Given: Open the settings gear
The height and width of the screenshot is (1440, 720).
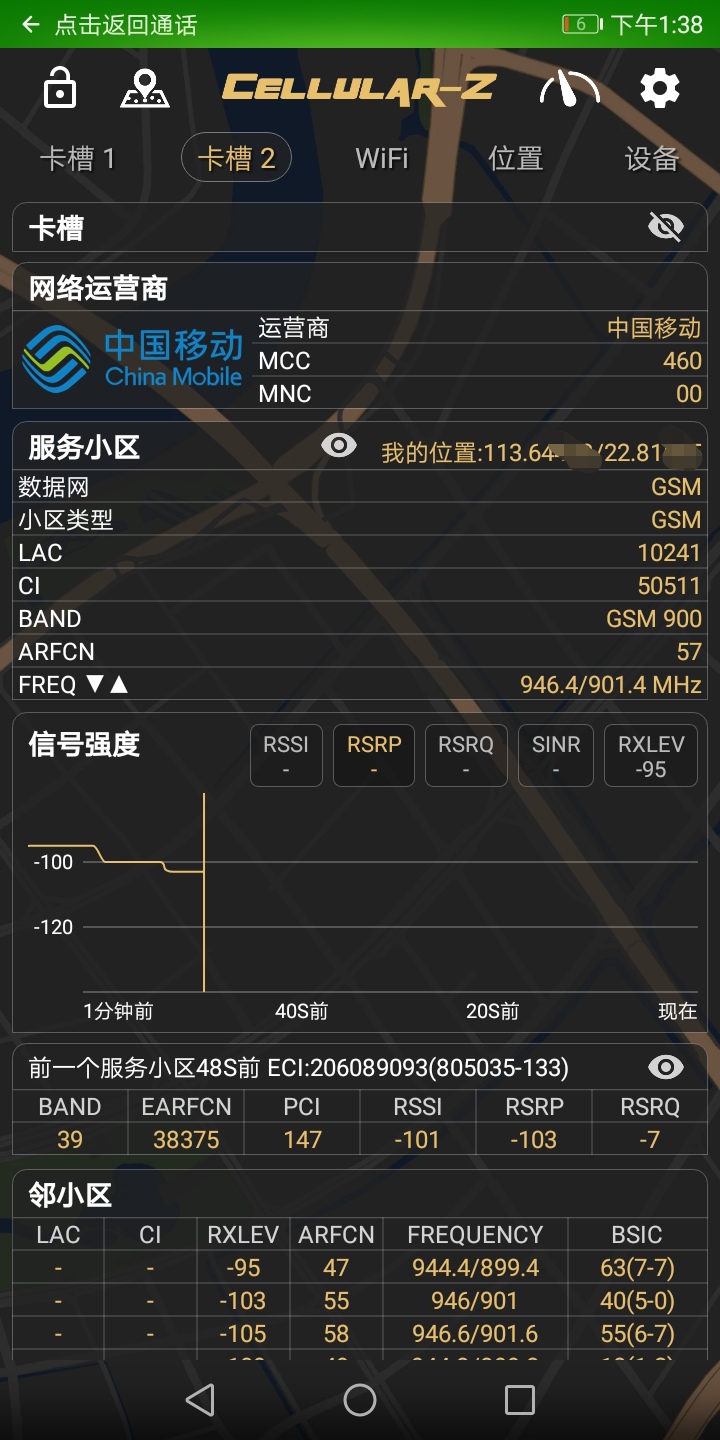Looking at the screenshot, I should coord(660,89).
